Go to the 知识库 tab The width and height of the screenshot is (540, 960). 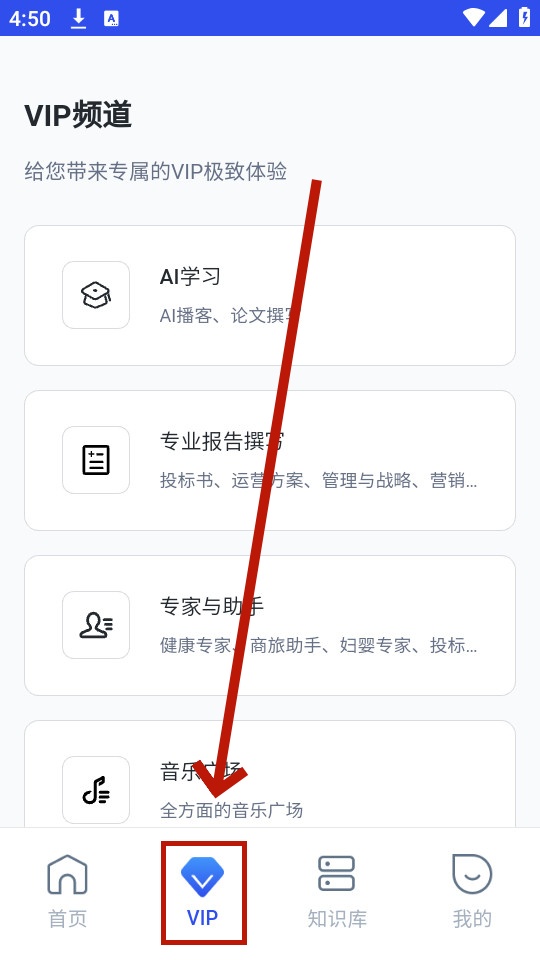tap(337, 892)
